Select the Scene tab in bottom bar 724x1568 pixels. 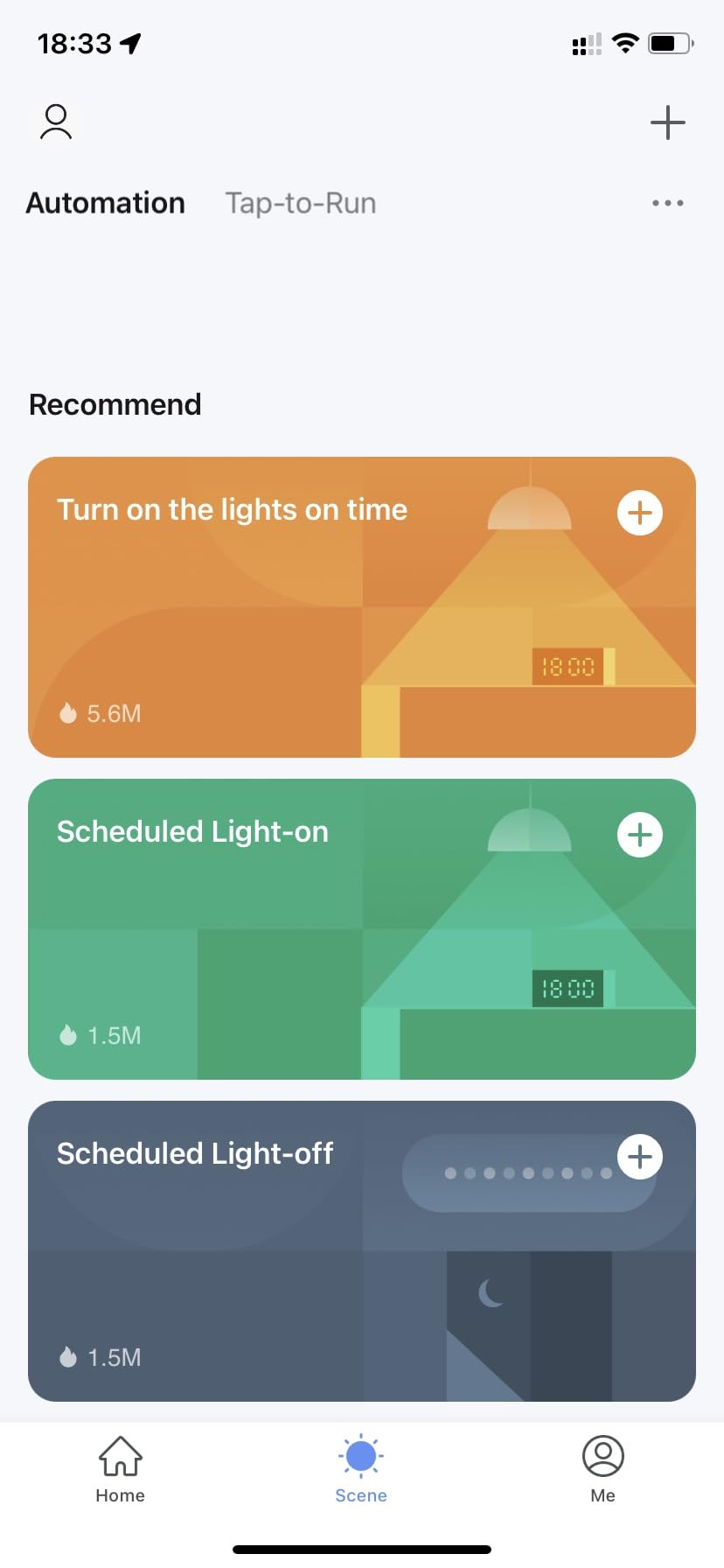(361, 1470)
